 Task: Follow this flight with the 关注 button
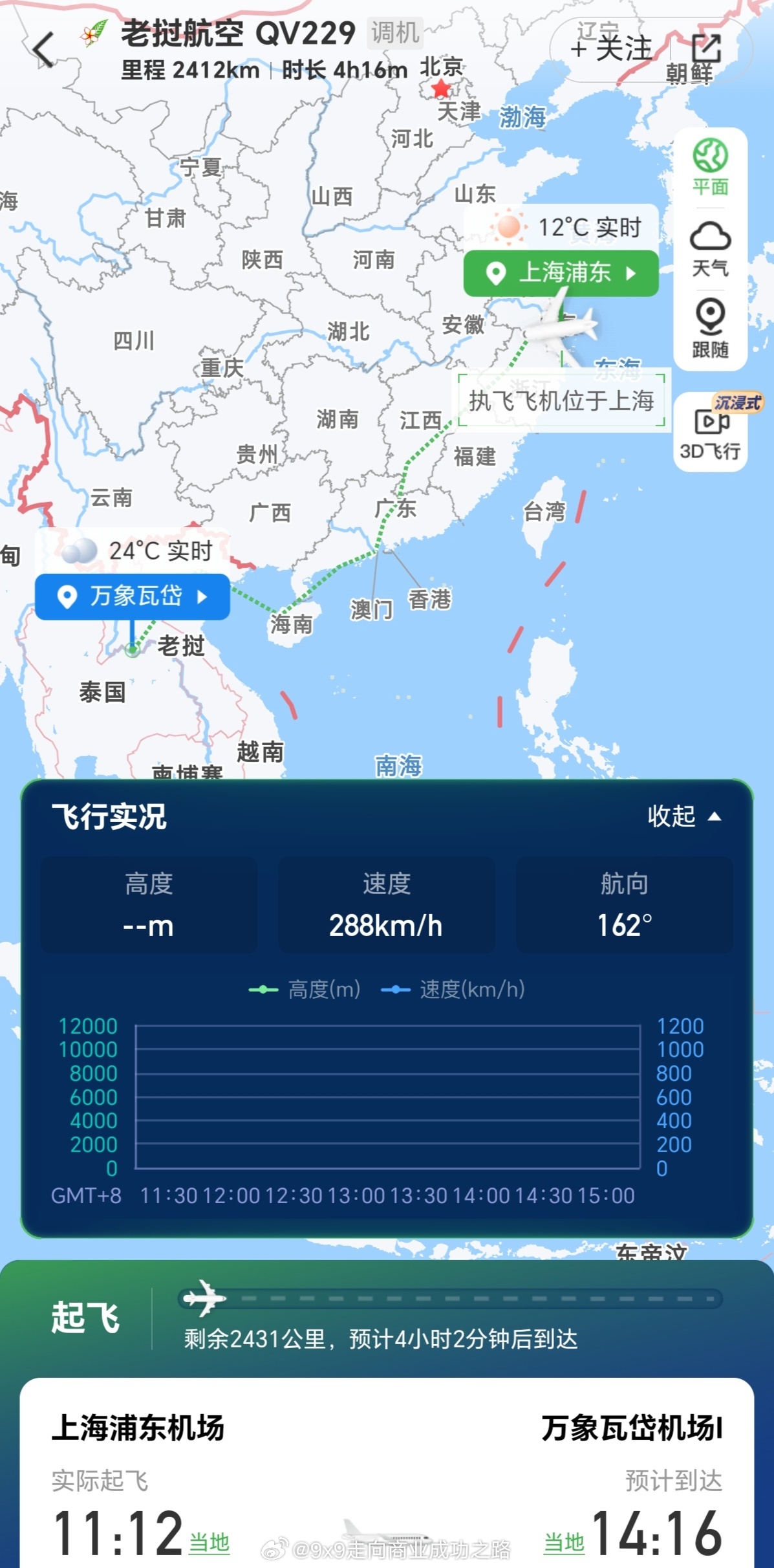coord(611,49)
